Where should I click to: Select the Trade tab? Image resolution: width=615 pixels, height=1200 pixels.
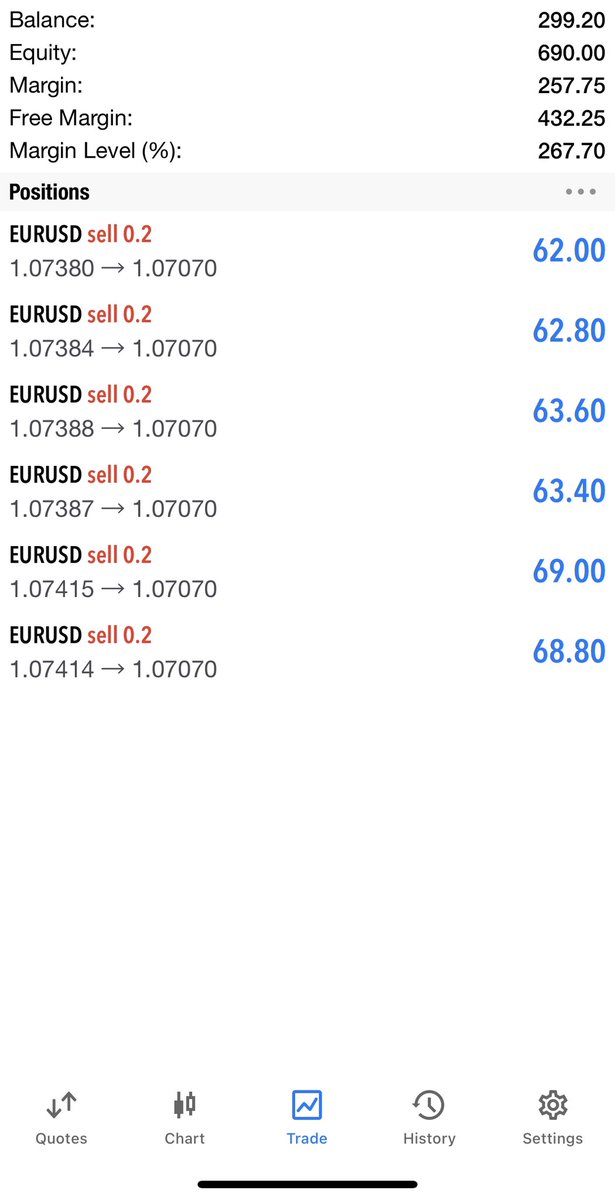click(x=306, y=1118)
